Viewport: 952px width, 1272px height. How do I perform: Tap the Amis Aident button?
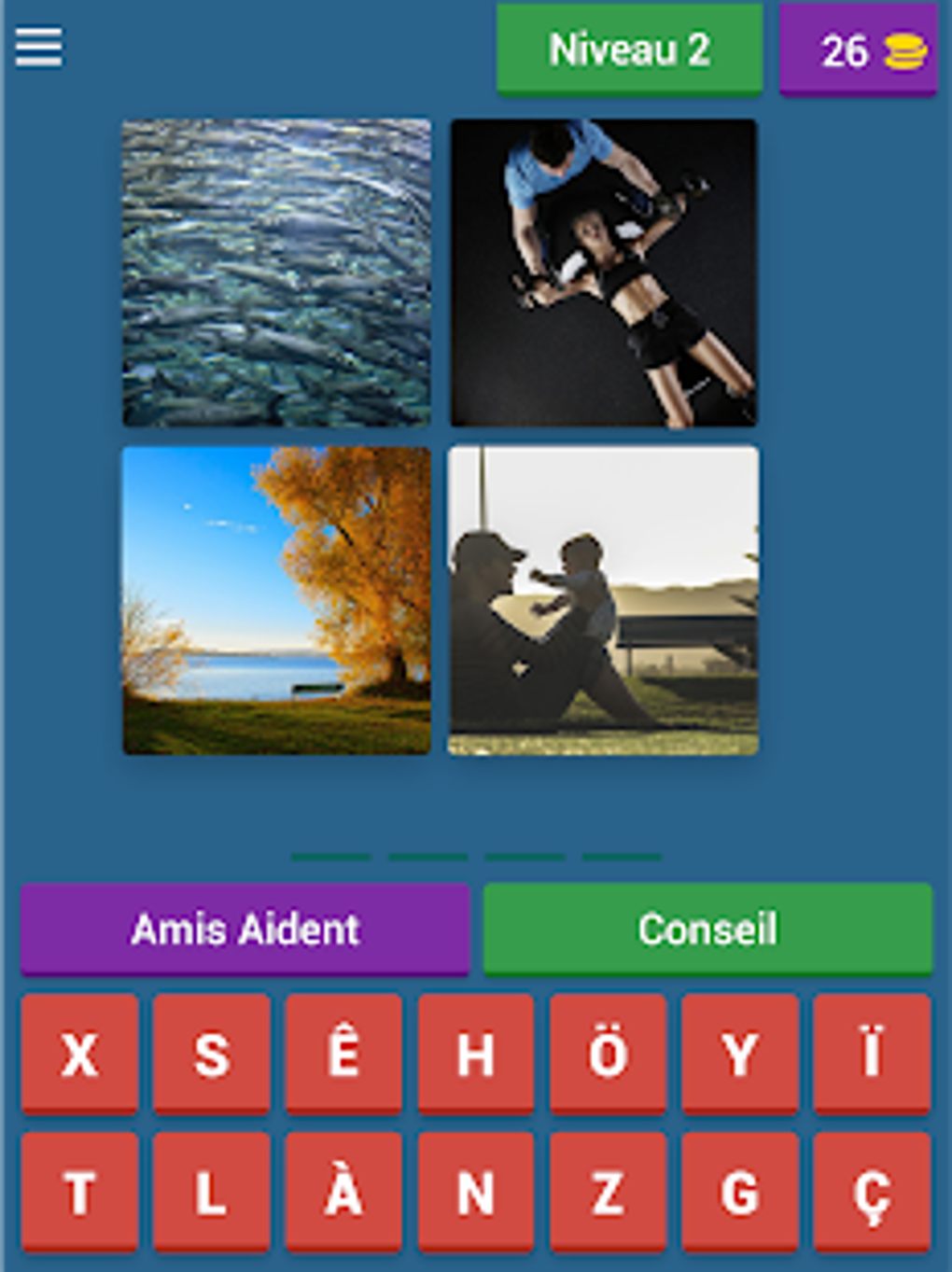pos(245,930)
